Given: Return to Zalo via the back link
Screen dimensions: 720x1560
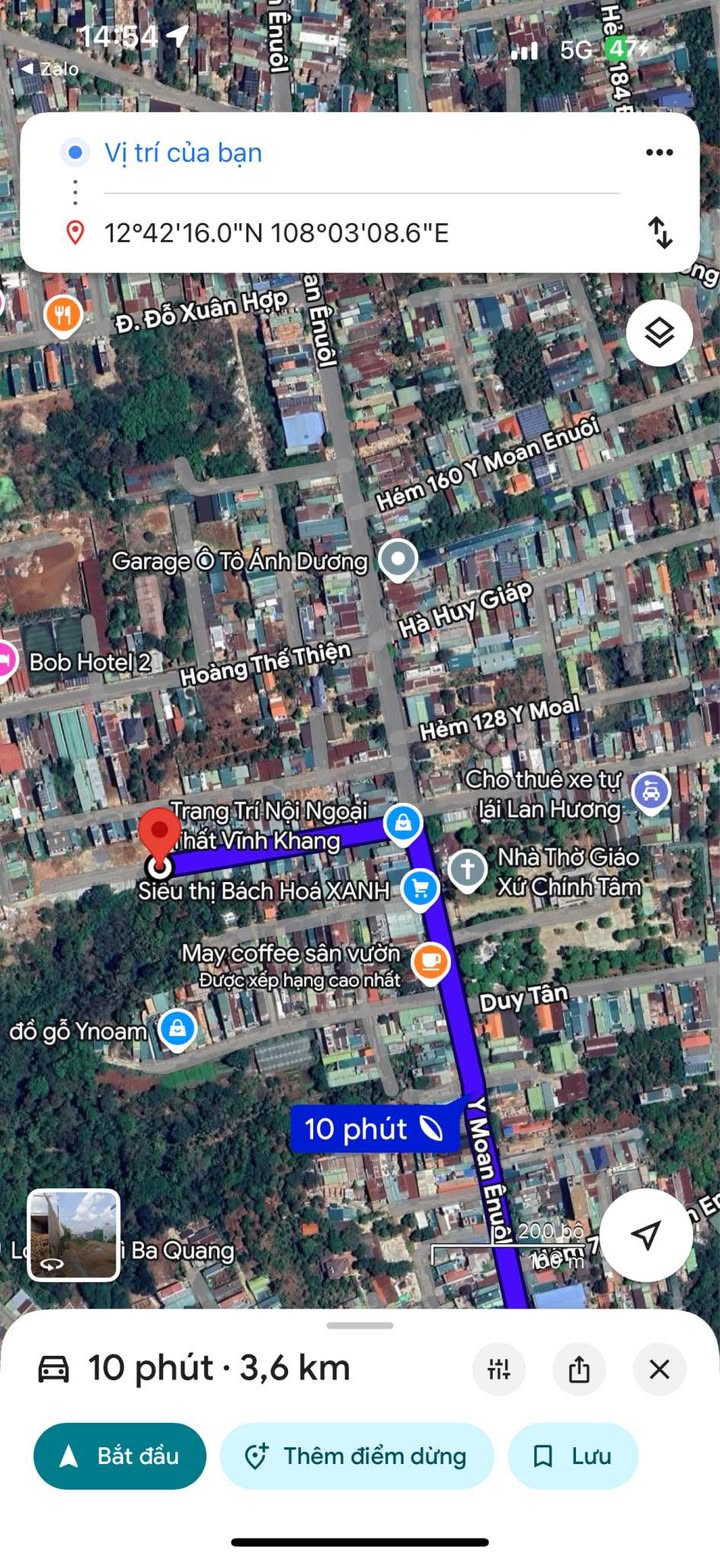Looking at the screenshot, I should (49, 69).
